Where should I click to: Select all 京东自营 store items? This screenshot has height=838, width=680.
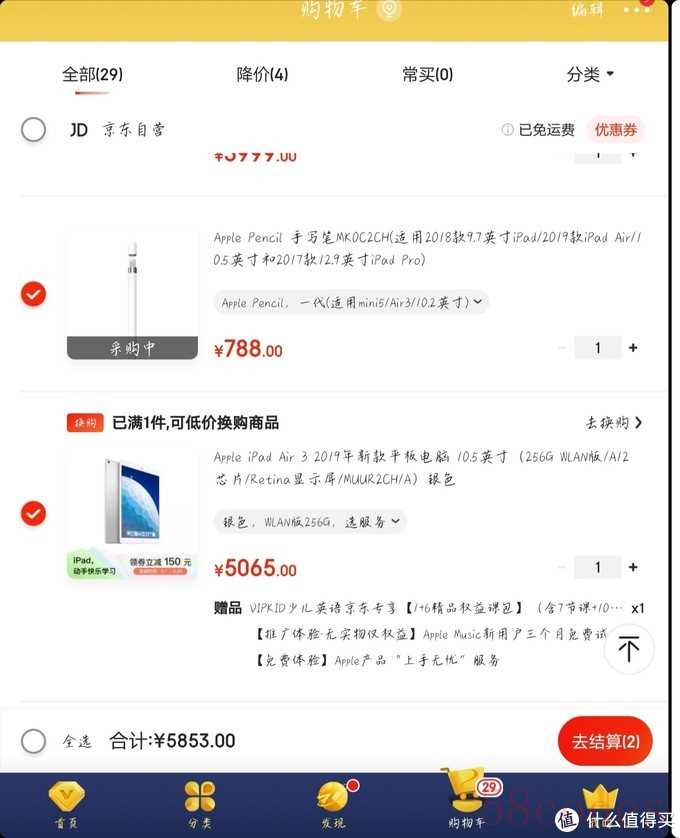[33, 129]
